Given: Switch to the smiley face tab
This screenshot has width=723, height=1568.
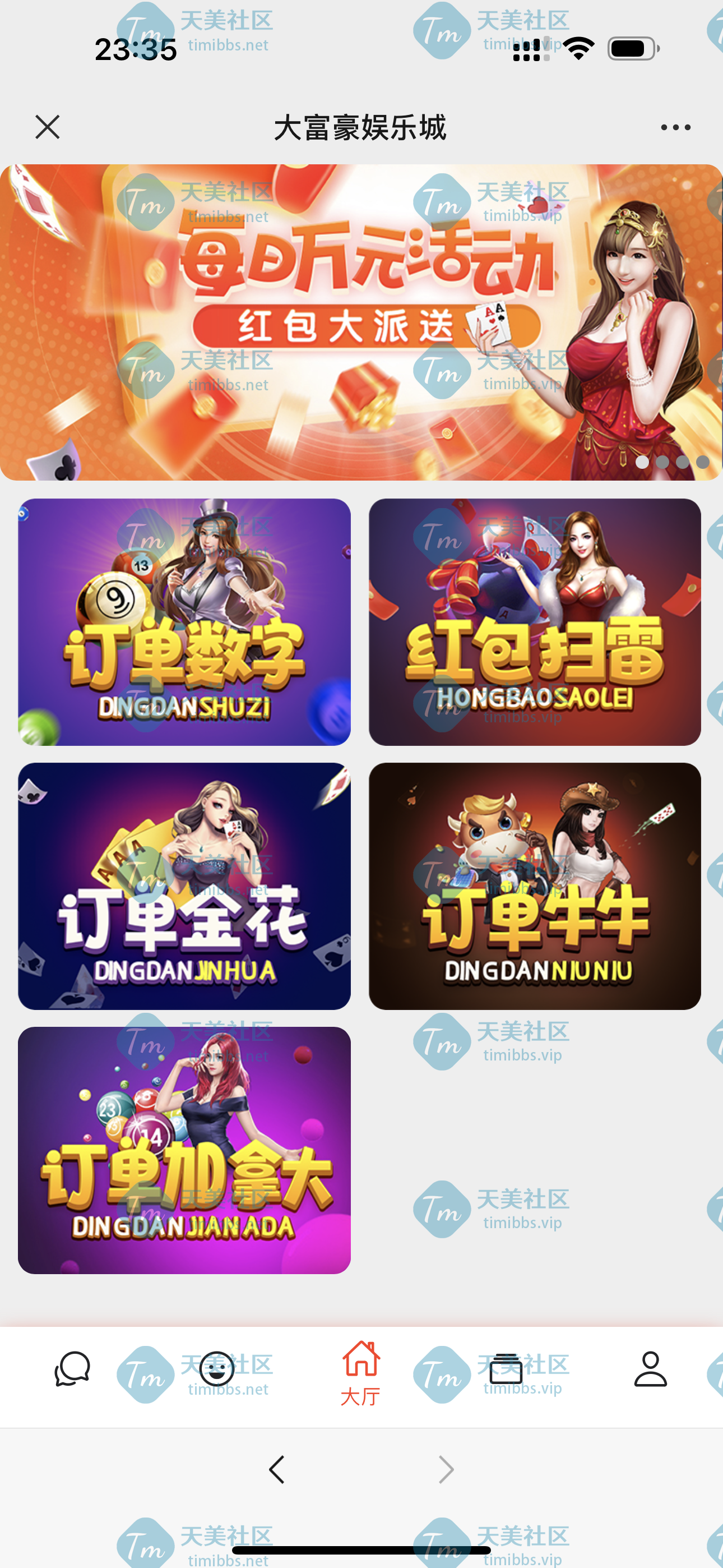Looking at the screenshot, I should coord(217,1369).
